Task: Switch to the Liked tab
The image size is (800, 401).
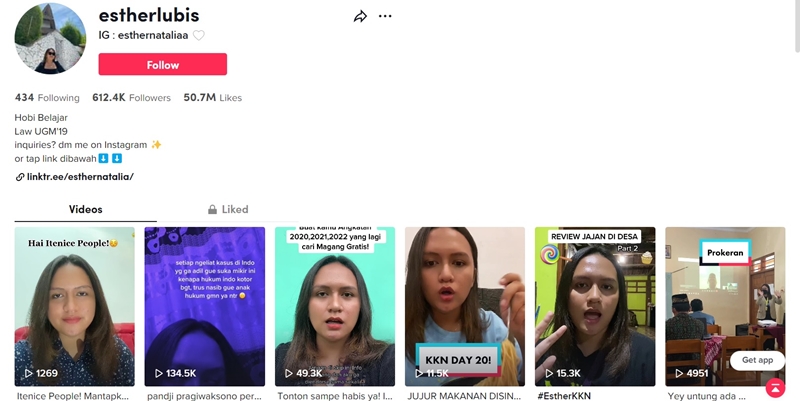Action: coord(228,210)
